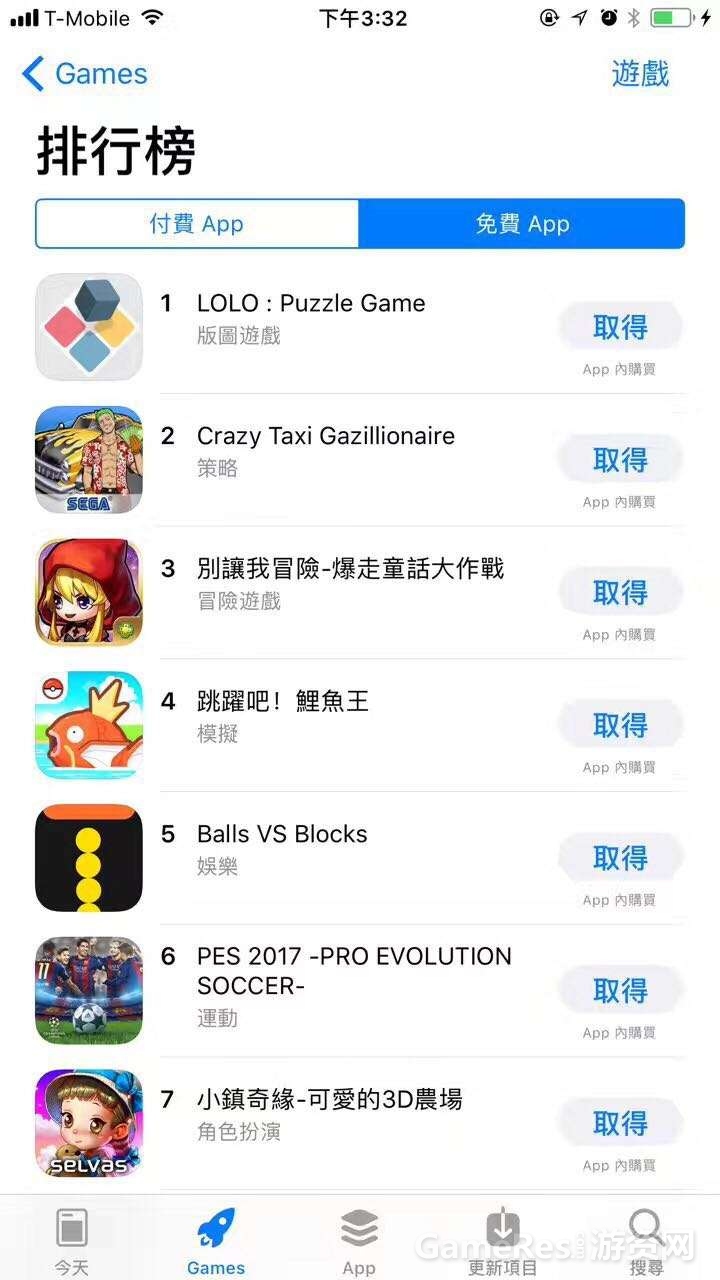The height and width of the screenshot is (1280, 720).
Task: Switch to the 付費 App segment
Action: click(x=197, y=223)
